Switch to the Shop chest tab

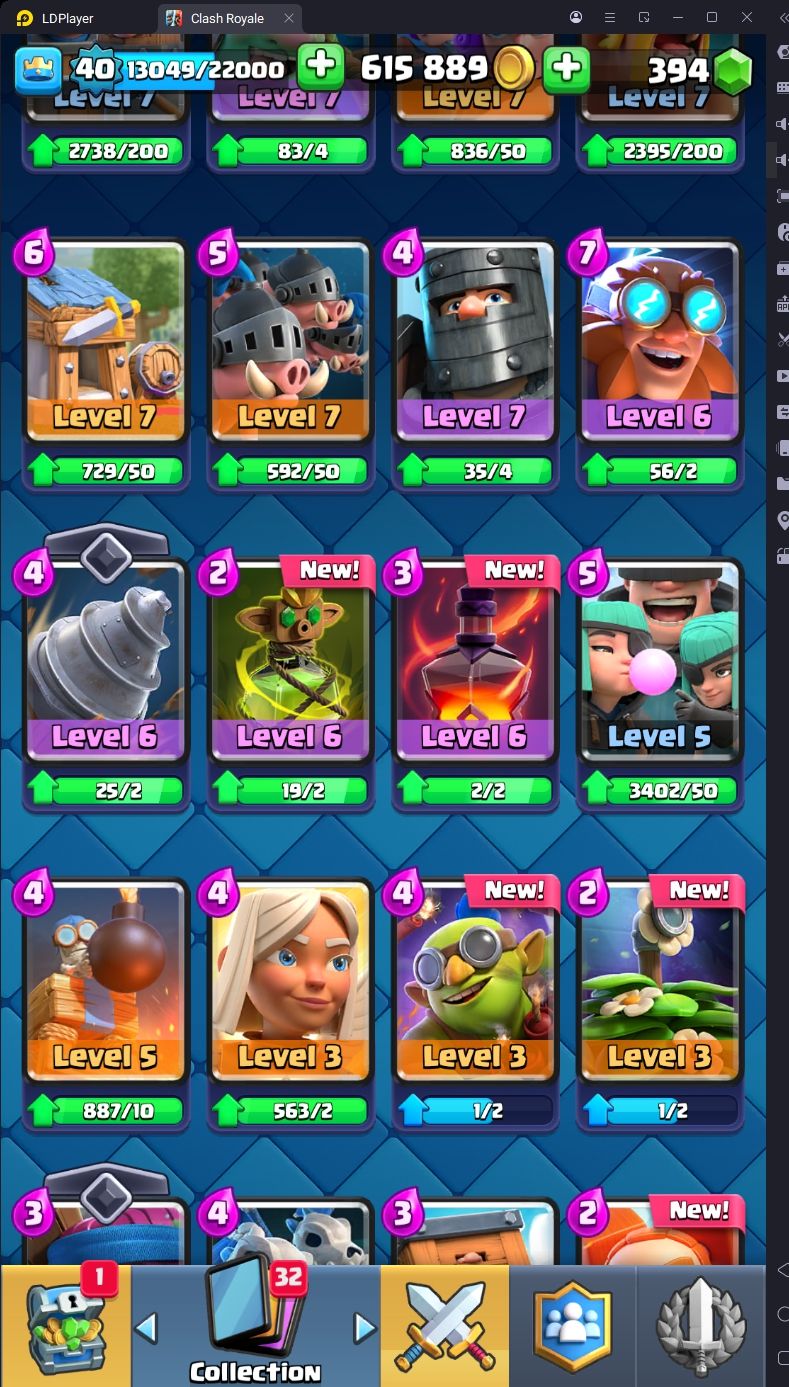click(66, 1325)
